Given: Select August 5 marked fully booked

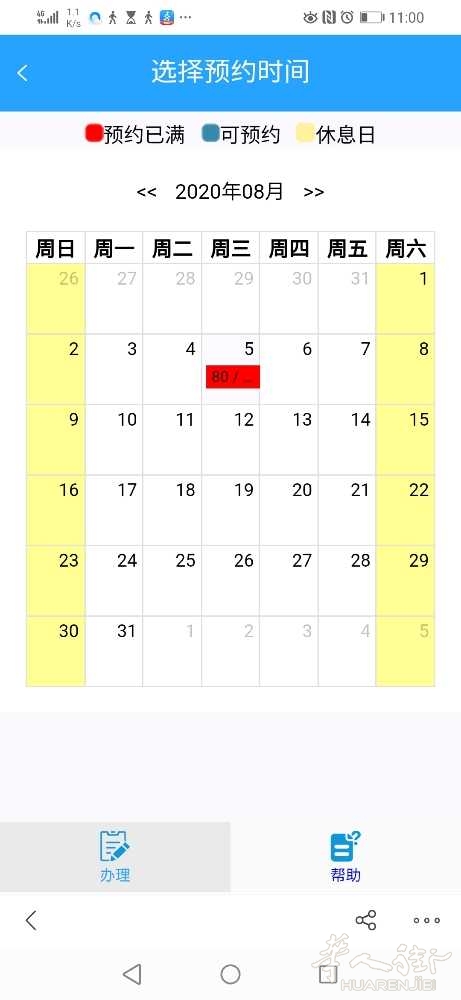Looking at the screenshot, I should click(x=231, y=369).
